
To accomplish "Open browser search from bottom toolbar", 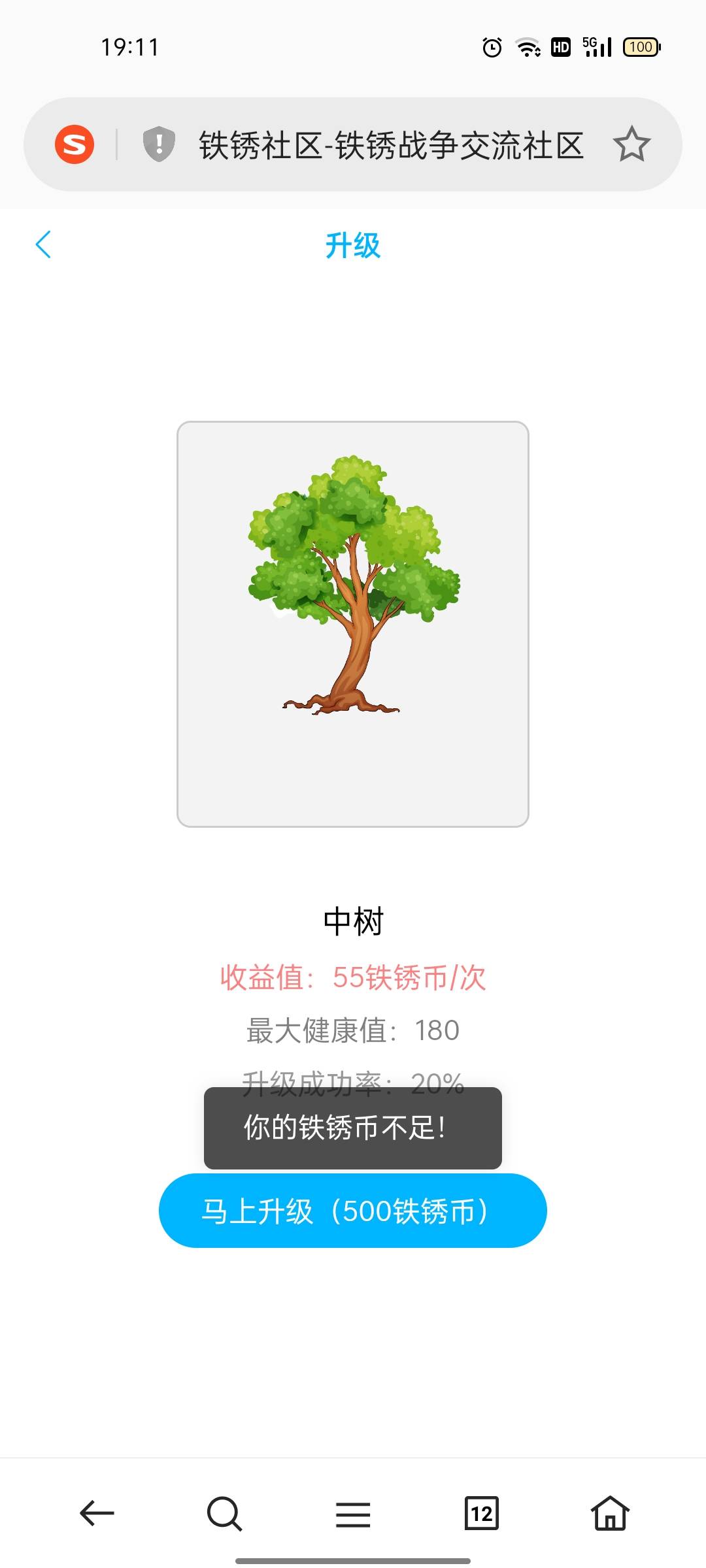I will point(224,1513).
